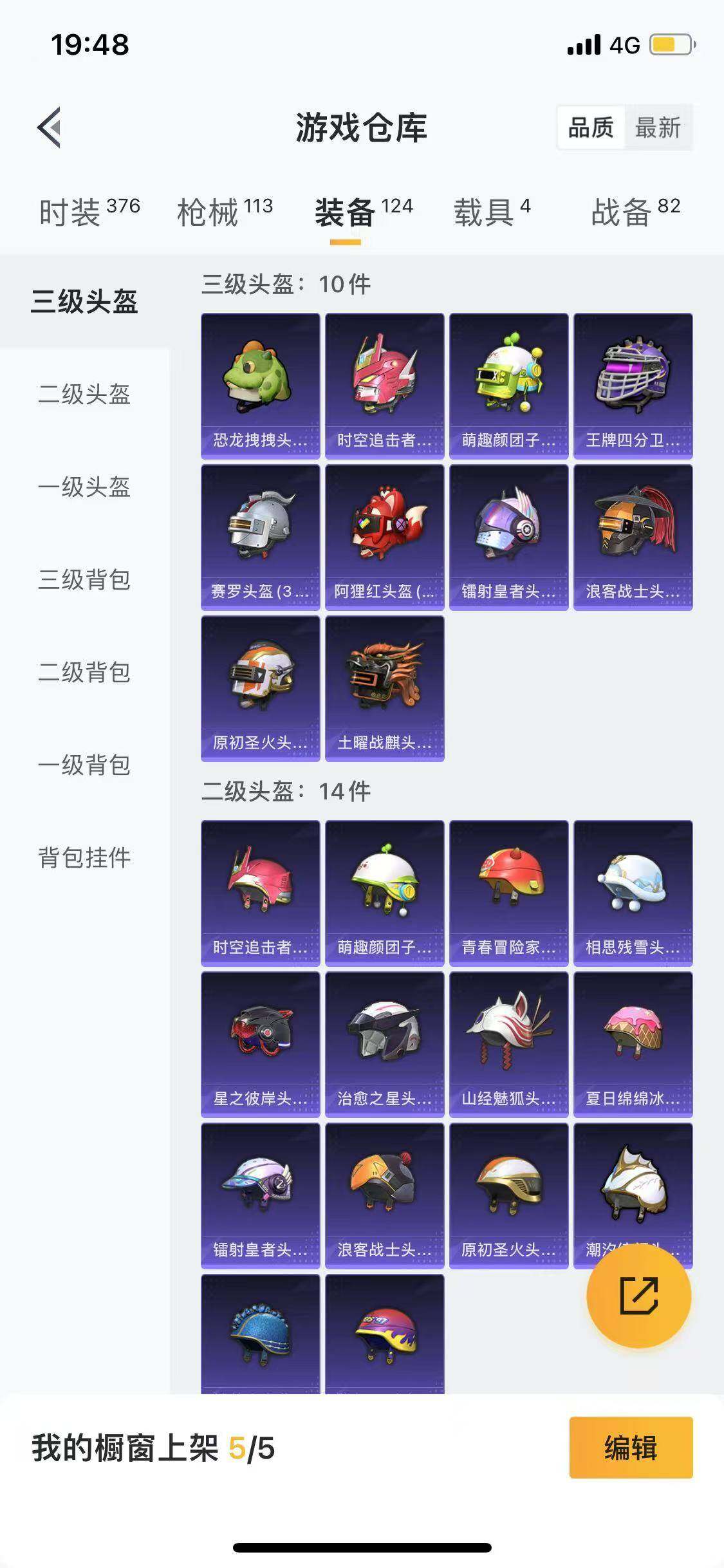Open the share floating action button

point(639,1297)
